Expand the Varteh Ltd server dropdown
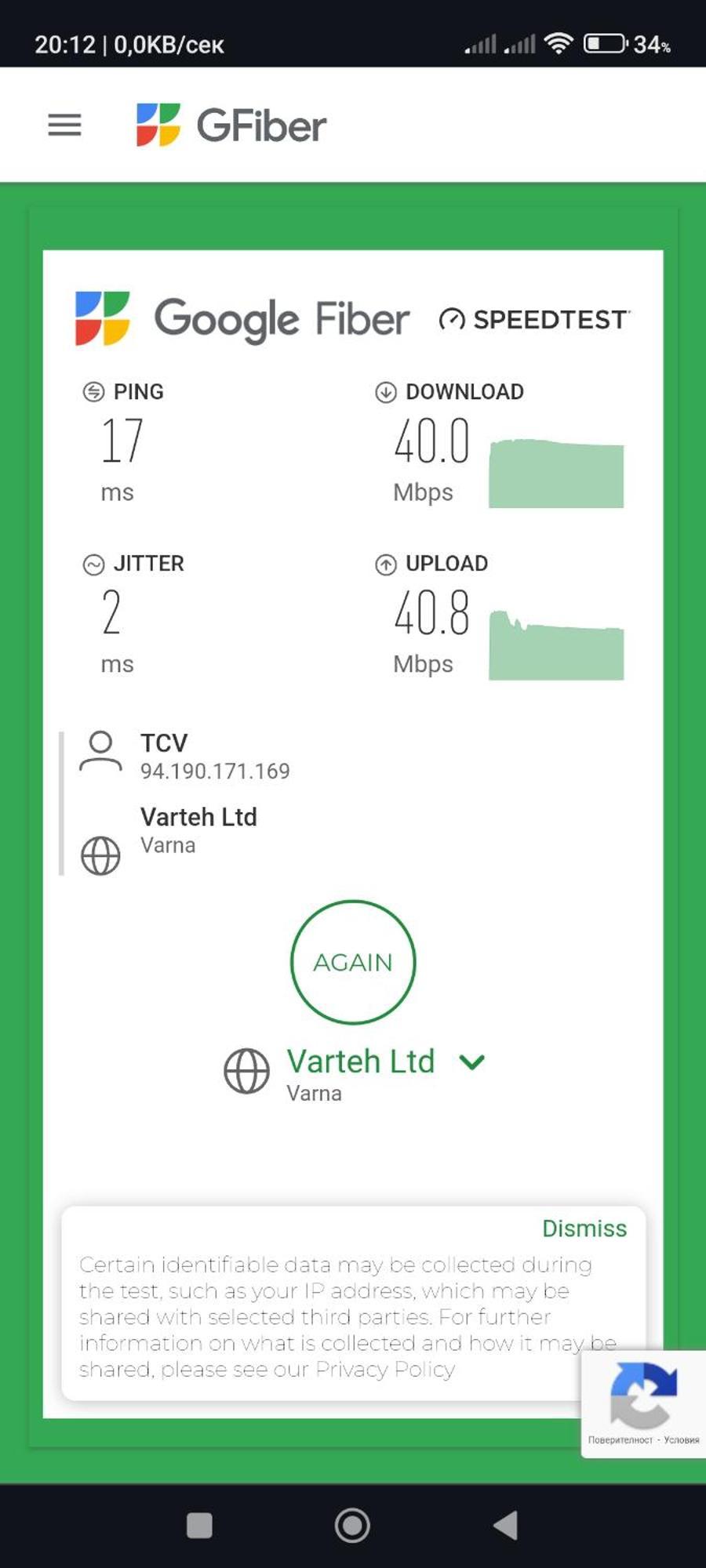This screenshot has width=706, height=1568. click(x=472, y=1062)
